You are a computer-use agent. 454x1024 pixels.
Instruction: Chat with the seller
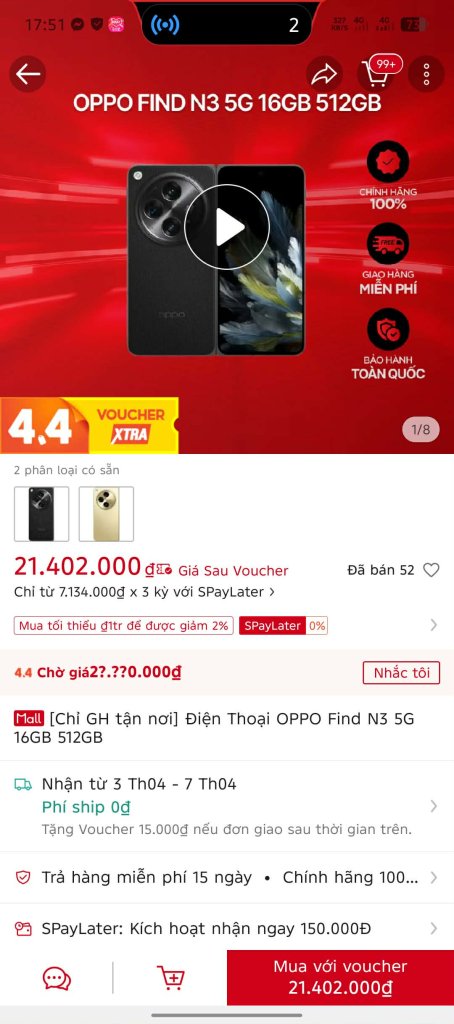[x=57, y=978]
